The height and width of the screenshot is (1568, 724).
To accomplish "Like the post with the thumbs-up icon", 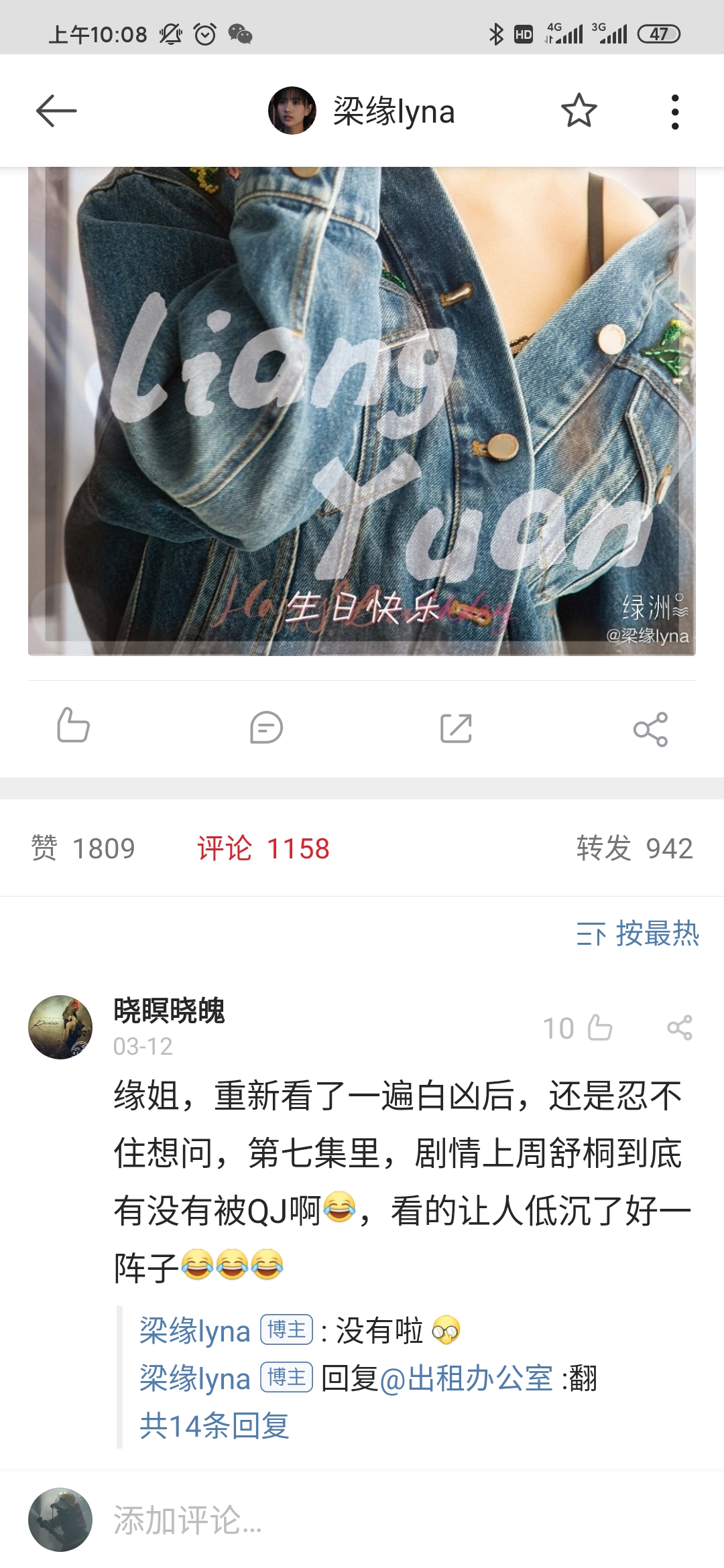I will click(x=73, y=726).
